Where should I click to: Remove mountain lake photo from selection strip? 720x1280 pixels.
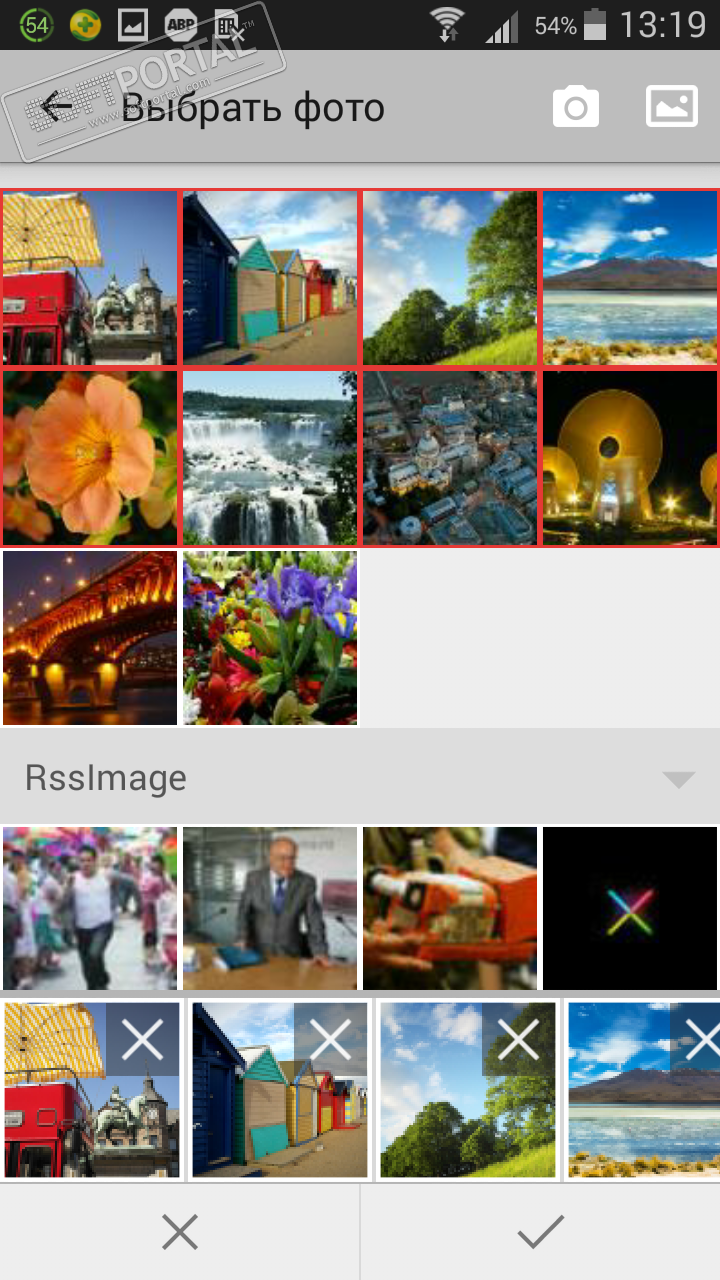click(702, 1040)
